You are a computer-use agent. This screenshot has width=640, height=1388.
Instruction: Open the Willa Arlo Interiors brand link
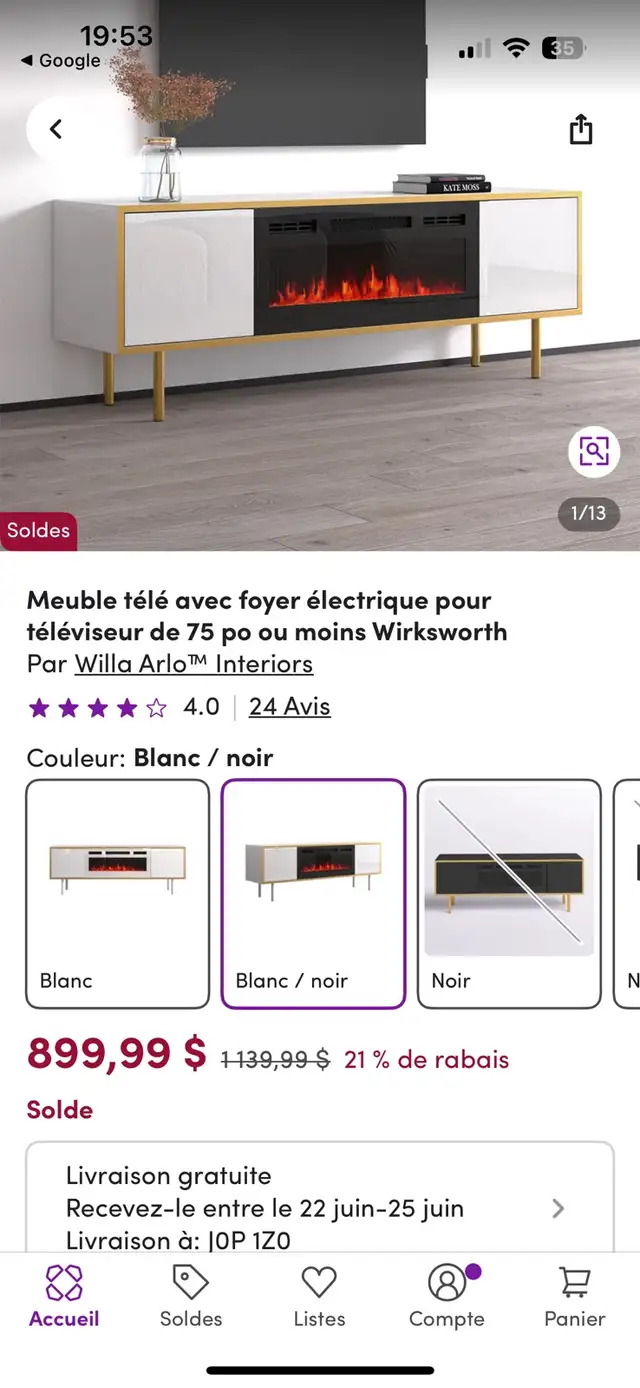click(194, 664)
